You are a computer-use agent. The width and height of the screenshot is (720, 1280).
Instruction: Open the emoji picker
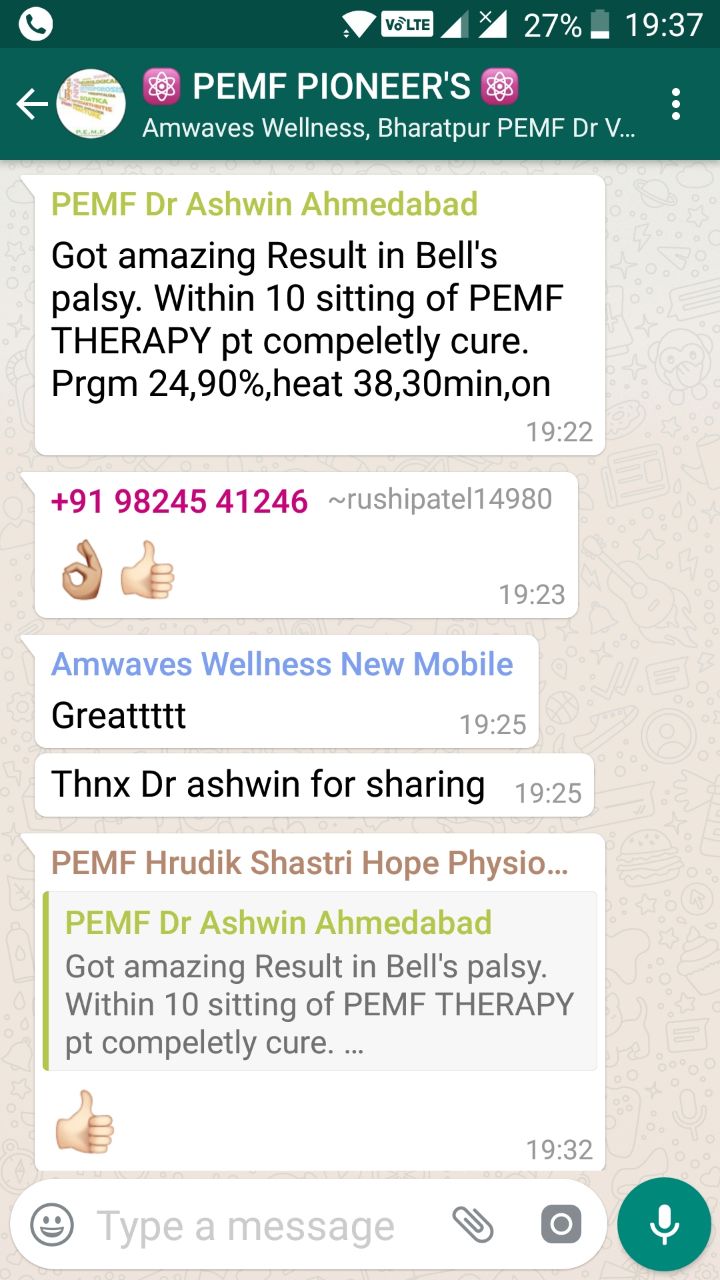(52, 1225)
